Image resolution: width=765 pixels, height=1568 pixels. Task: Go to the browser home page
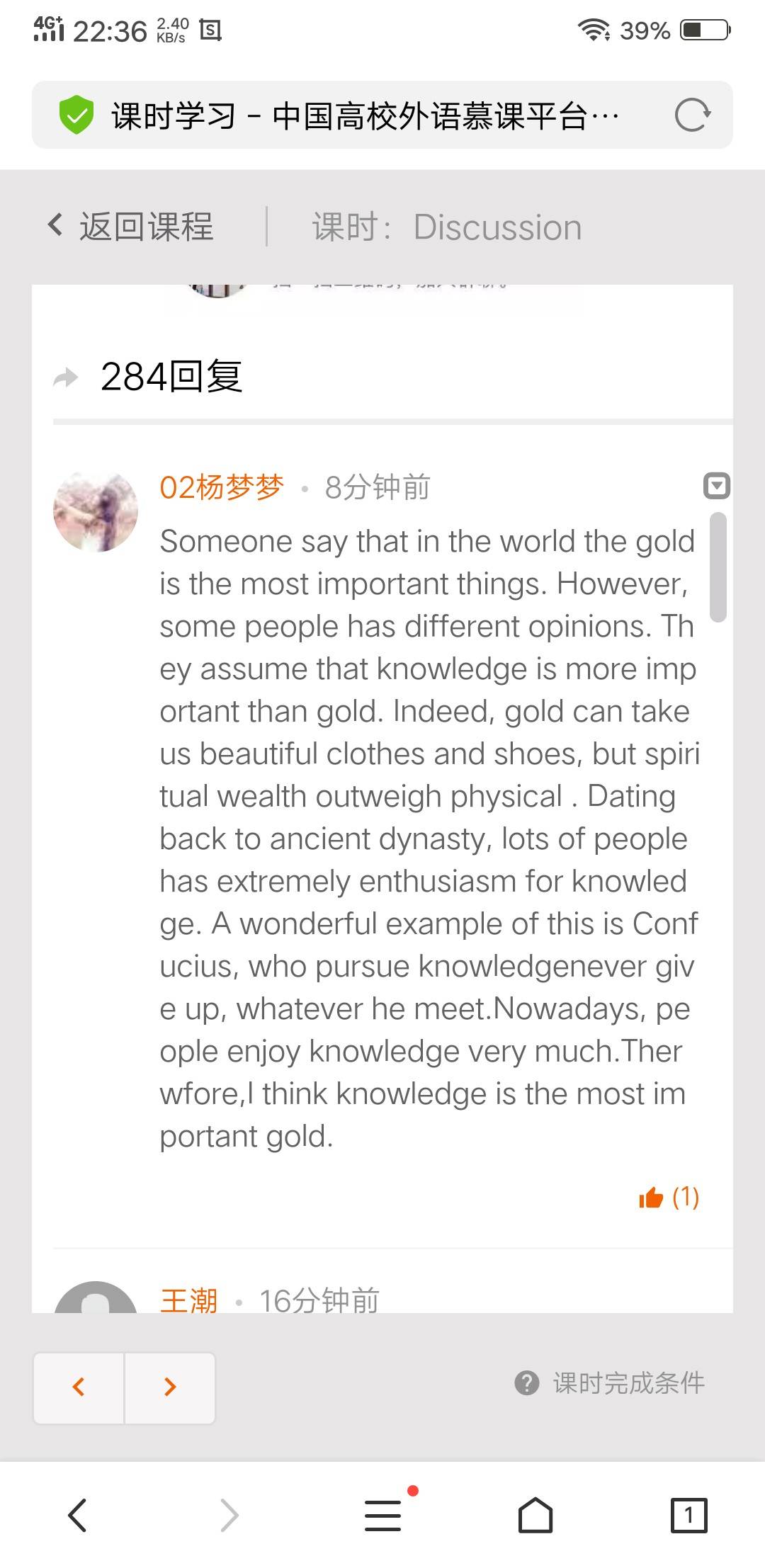(535, 1515)
